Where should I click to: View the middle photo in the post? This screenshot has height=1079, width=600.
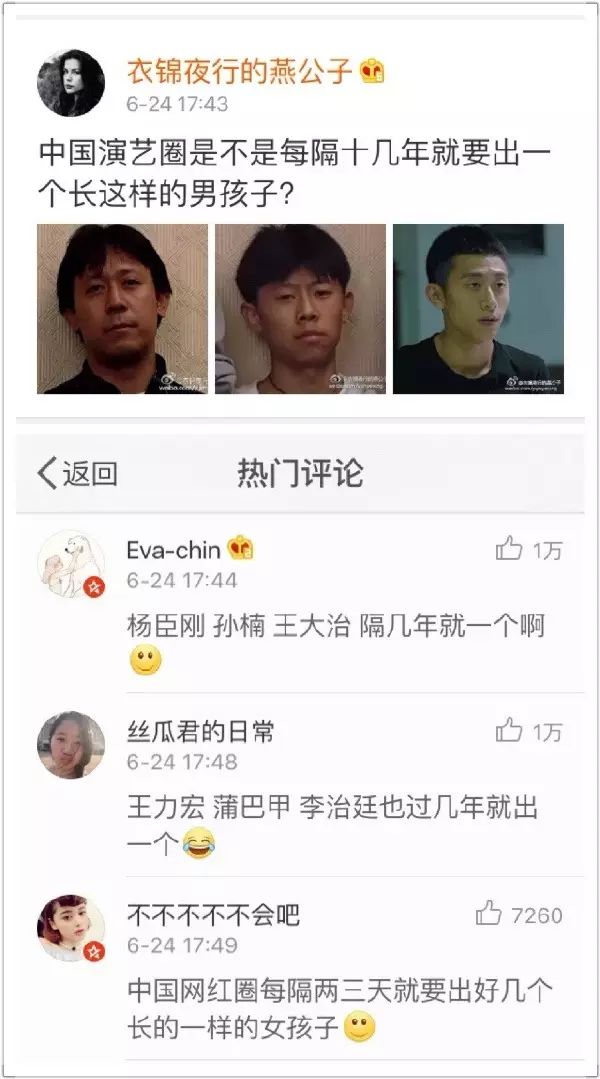[300, 309]
